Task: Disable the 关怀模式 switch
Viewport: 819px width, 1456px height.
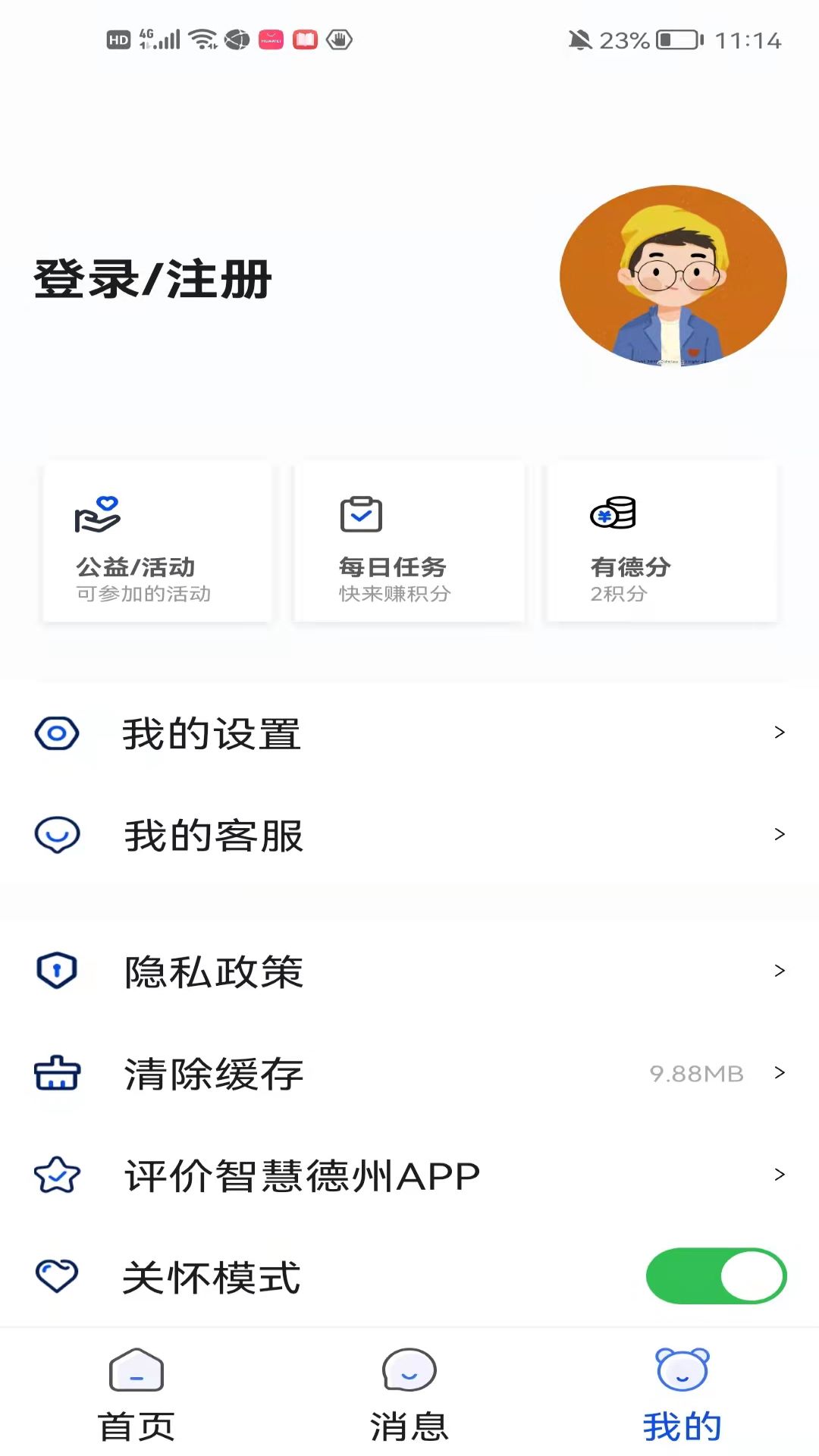Action: tap(715, 1276)
